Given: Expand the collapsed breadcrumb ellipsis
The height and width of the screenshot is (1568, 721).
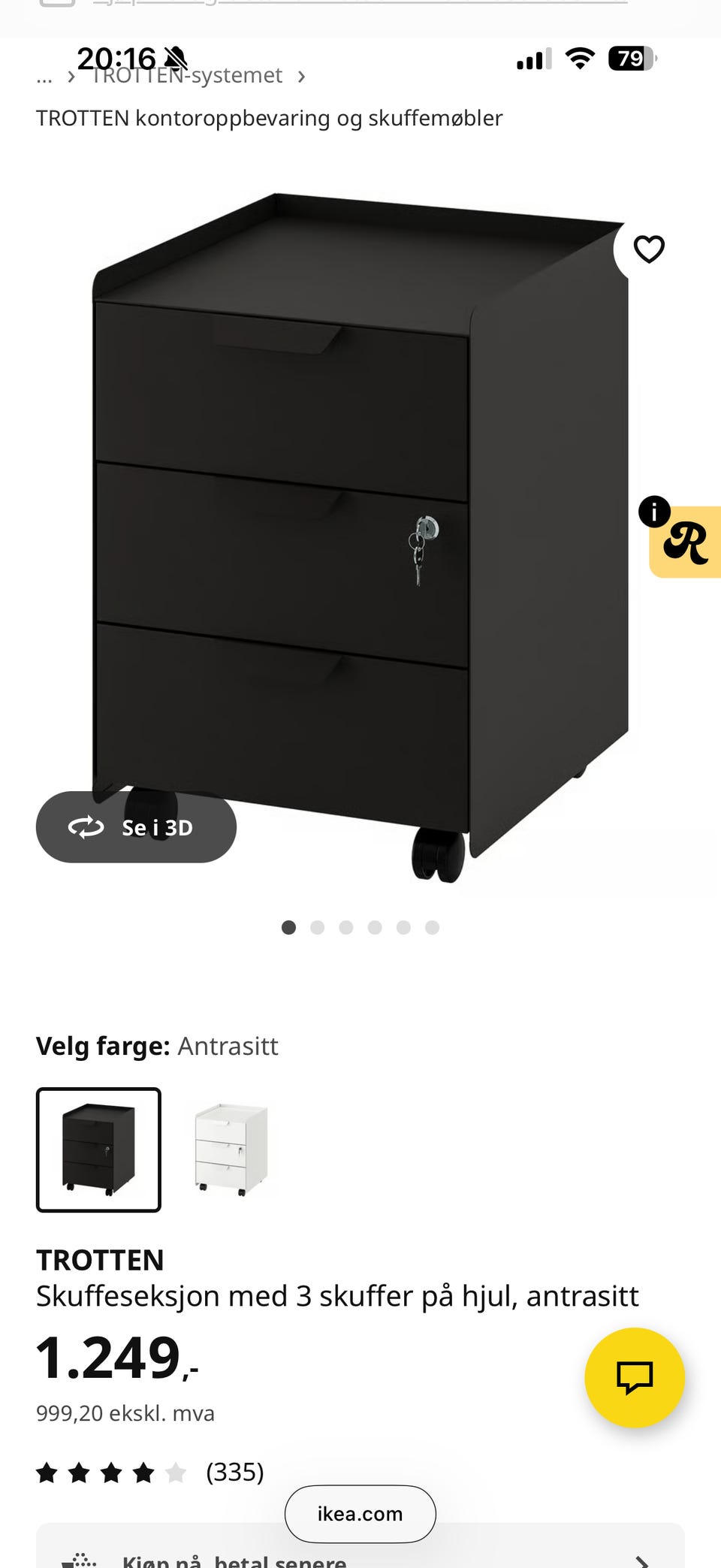Looking at the screenshot, I should [x=44, y=78].
